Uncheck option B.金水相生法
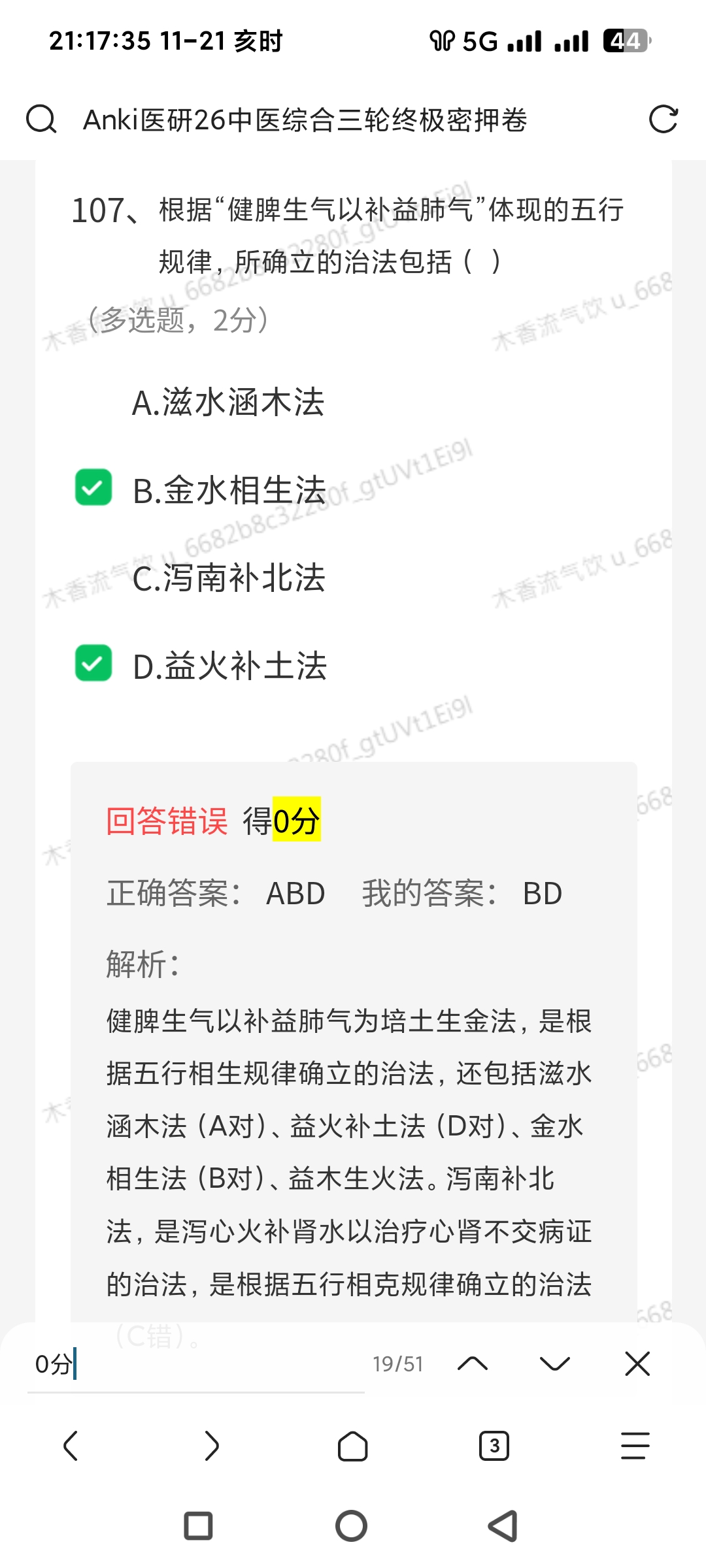The width and height of the screenshot is (706, 1568). 93,488
